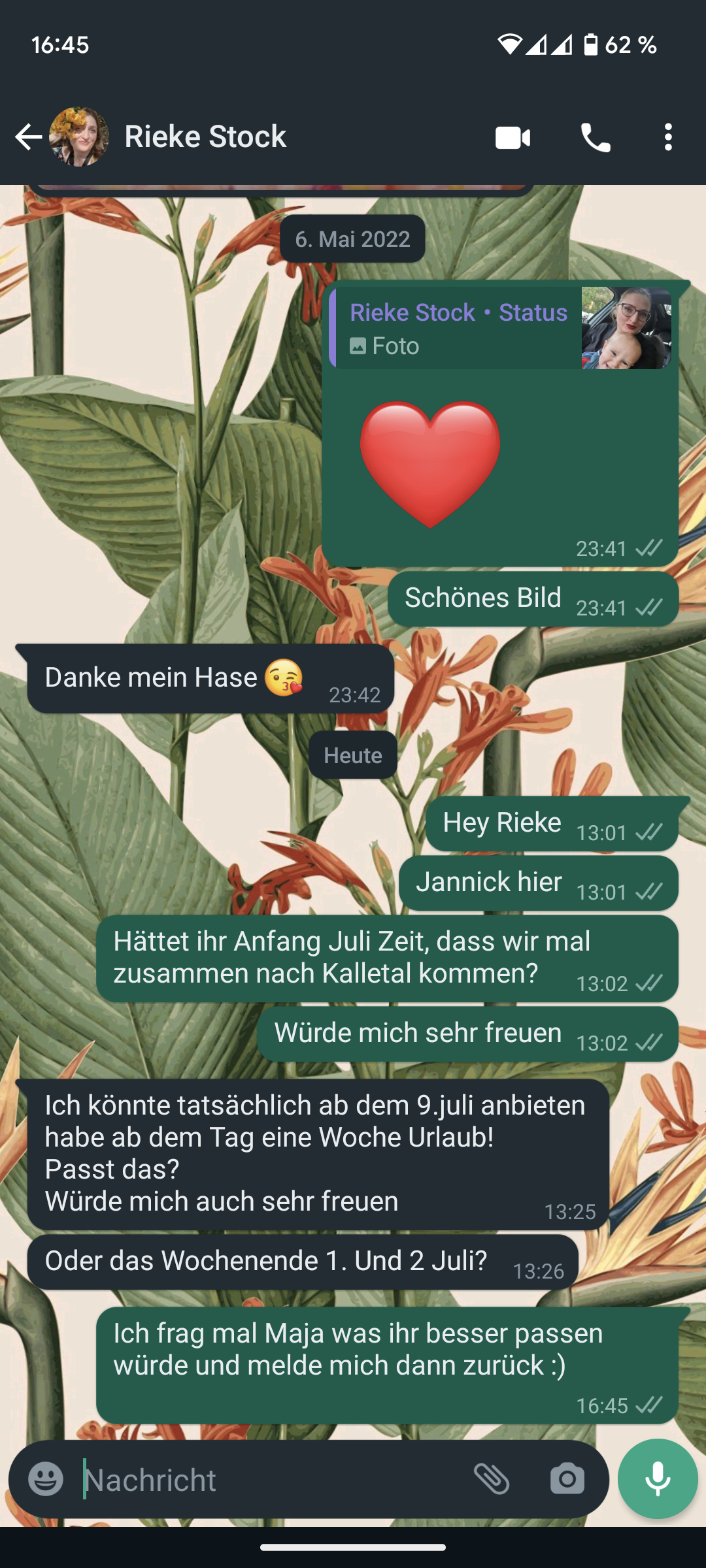Go back to the chat list

pyautogui.click(x=28, y=137)
